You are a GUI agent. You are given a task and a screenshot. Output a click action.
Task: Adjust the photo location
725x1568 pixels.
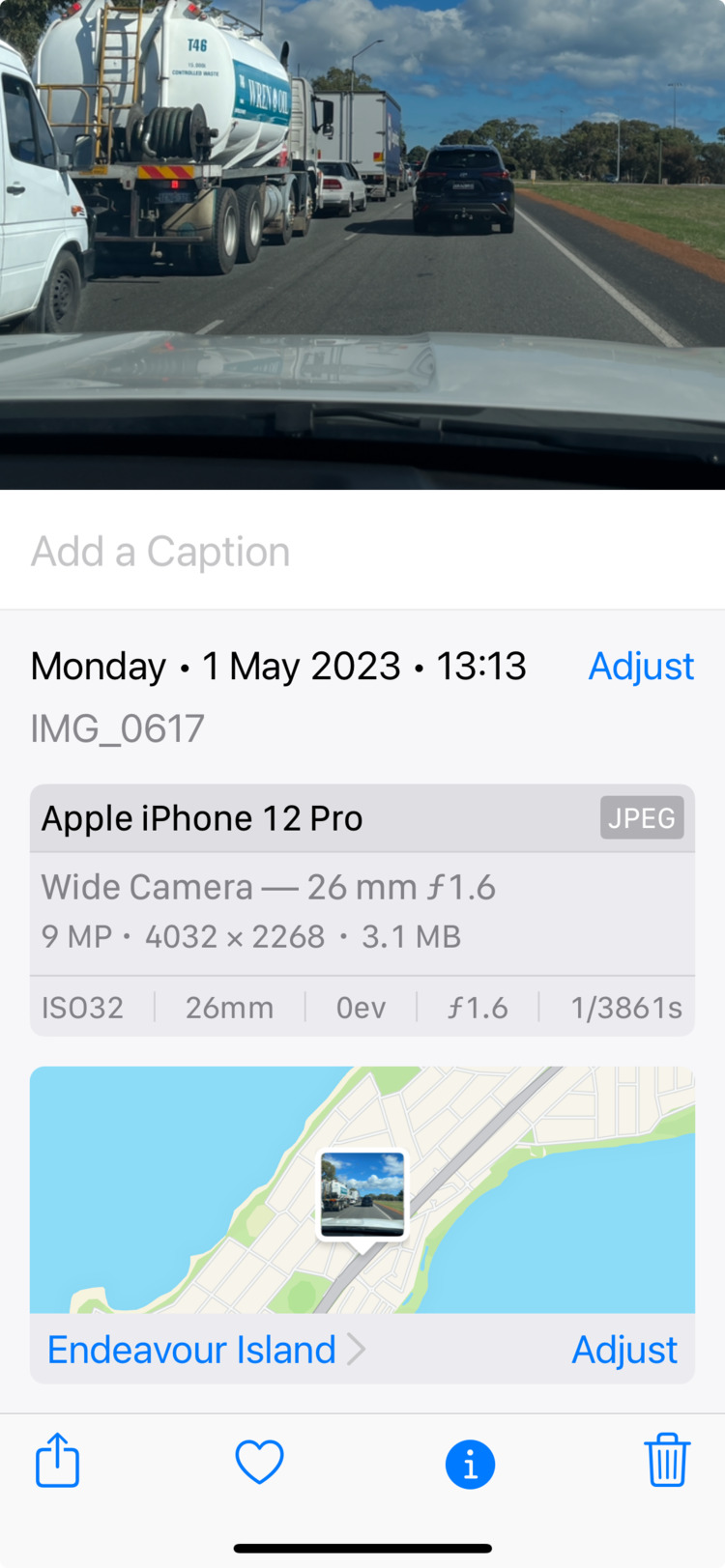[x=624, y=1350]
